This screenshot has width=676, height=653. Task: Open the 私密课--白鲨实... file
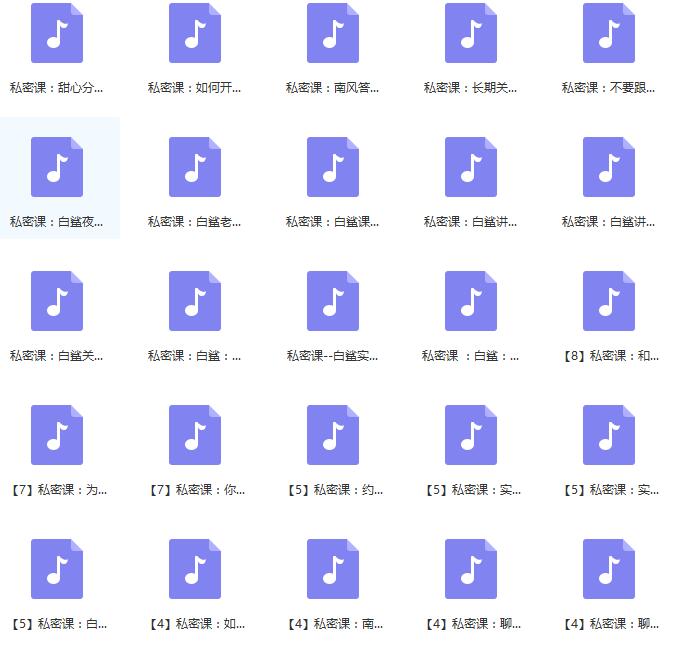pos(333,301)
